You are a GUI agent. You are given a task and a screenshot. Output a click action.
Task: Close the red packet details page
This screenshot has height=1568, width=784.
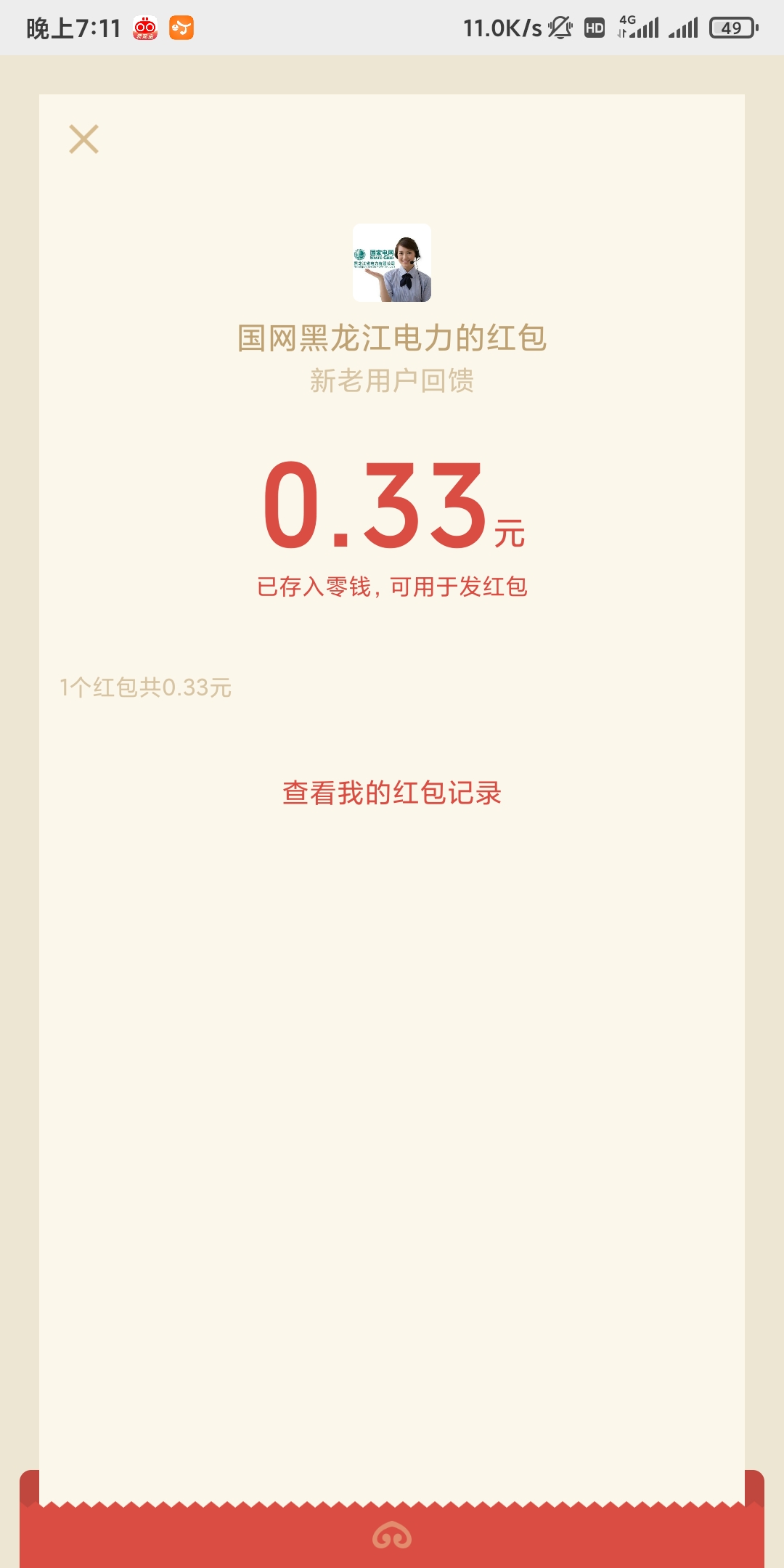click(83, 139)
